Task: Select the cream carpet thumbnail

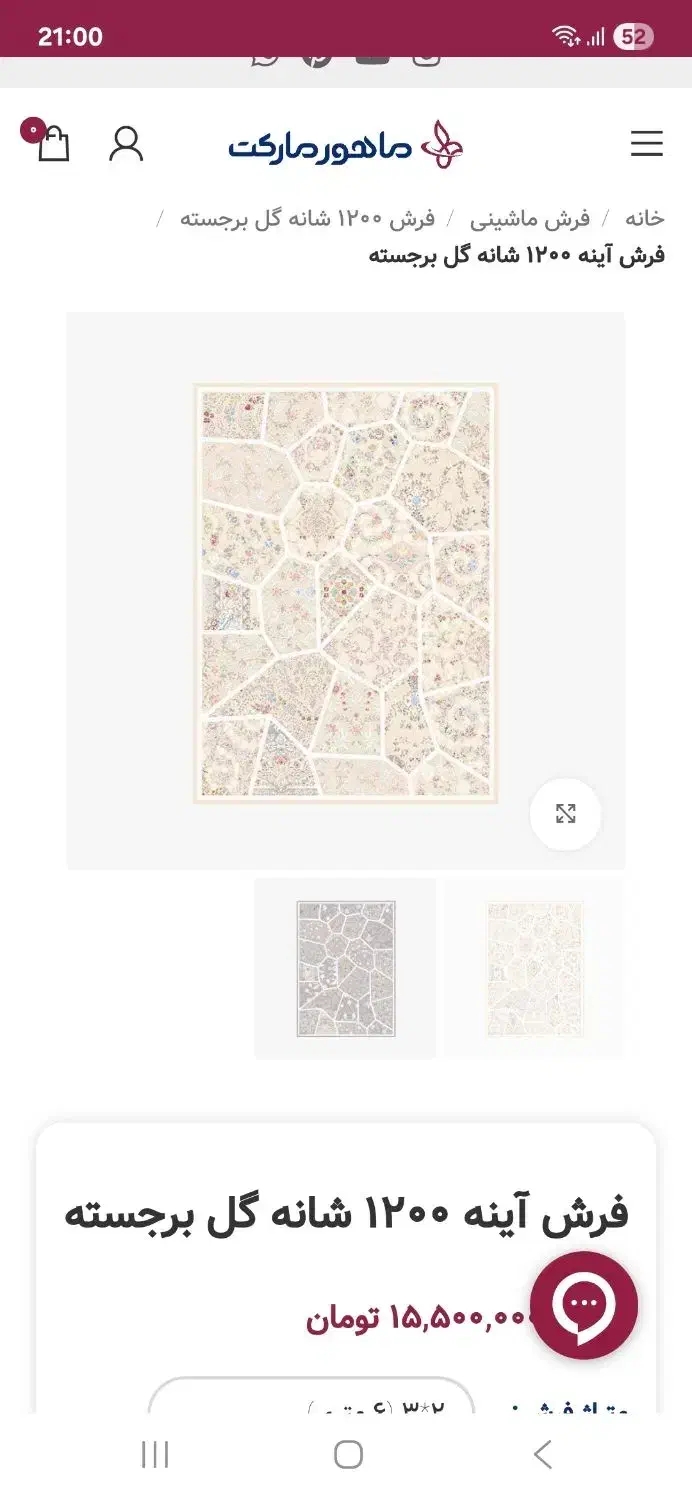Action: coord(533,968)
